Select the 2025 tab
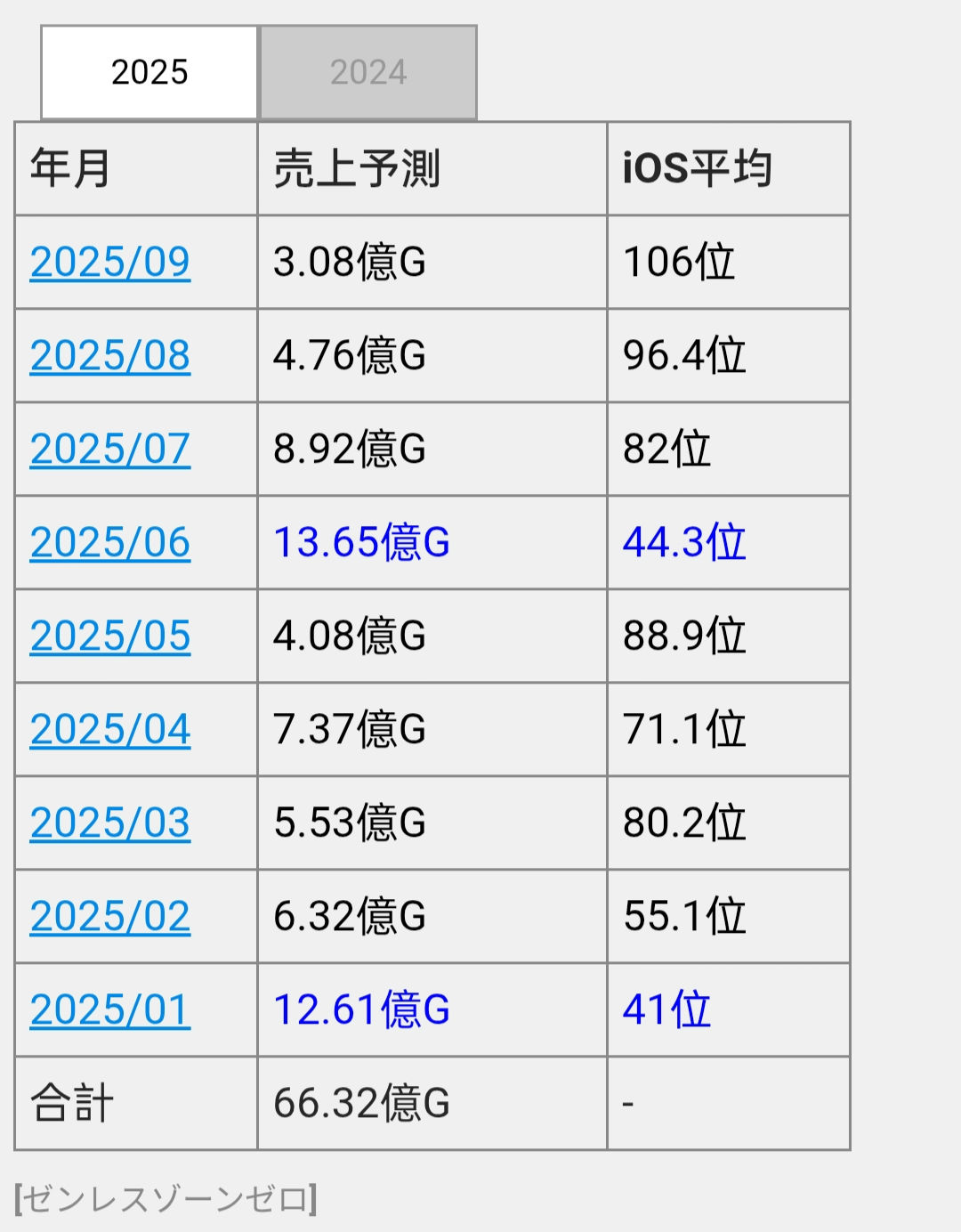This screenshot has height=1232, width=961. tap(149, 72)
